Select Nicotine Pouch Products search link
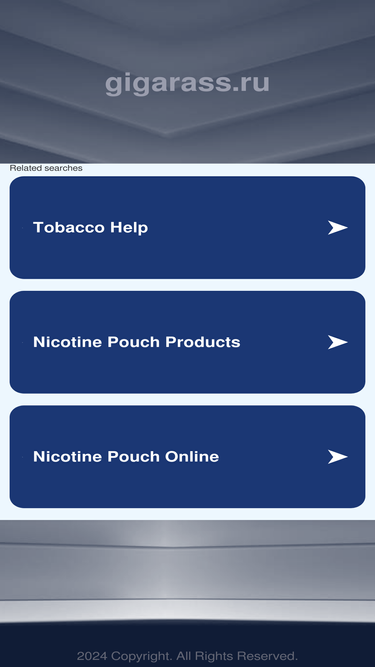The width and height of the screenshot is (375, 667). pos(187,342)
